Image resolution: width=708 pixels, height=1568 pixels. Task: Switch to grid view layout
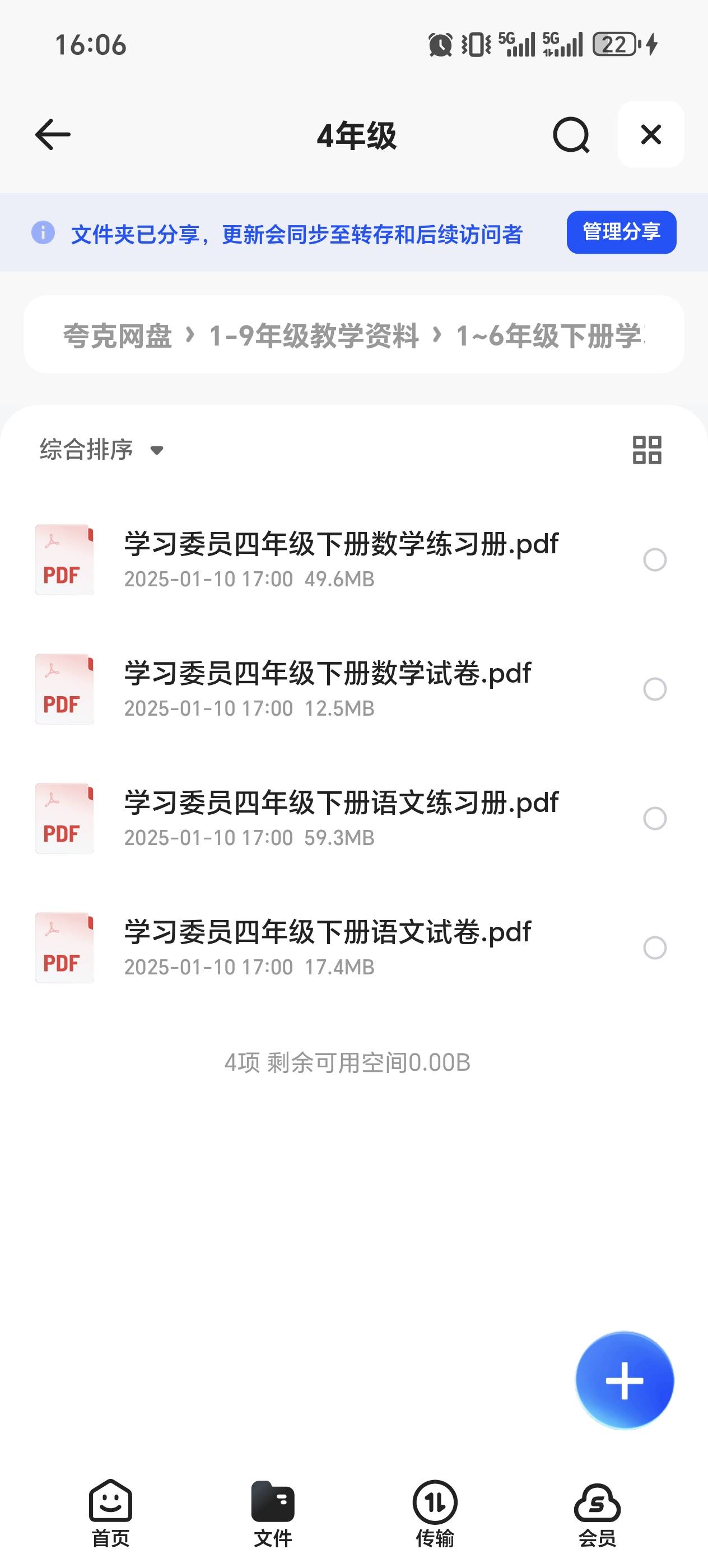click(646, 450)
